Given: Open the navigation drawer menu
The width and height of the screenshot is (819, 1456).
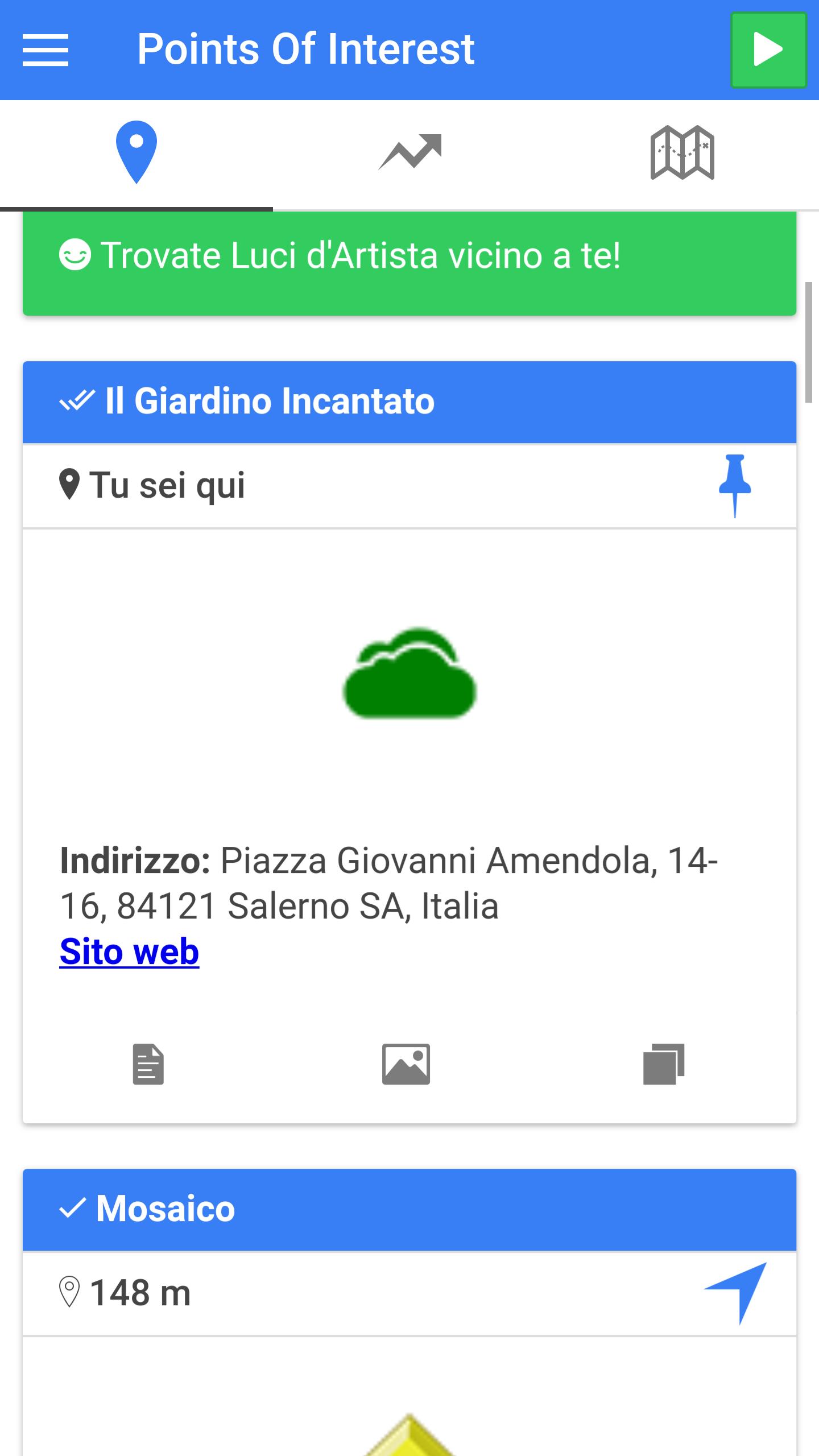Looking at the screenshot, I should (x=45, y=50).
